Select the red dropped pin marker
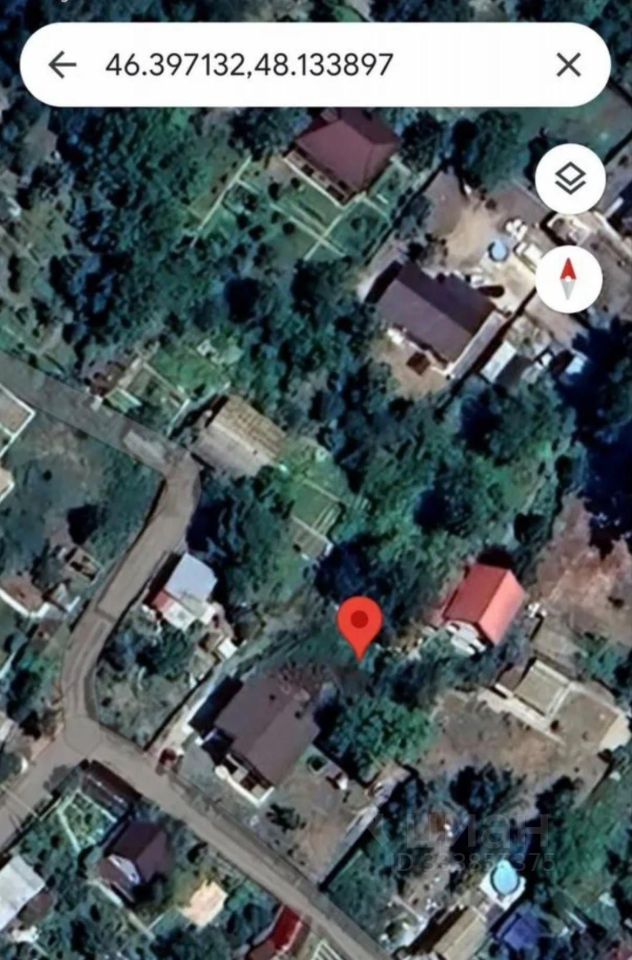Viewport: 632px width, 960px height. coord(360,628)
